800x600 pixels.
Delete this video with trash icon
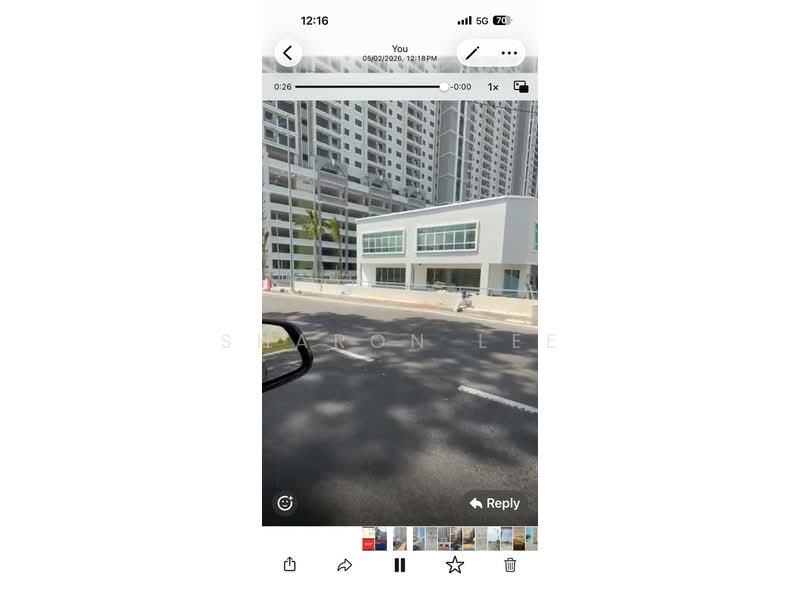[x=510, y=565]
